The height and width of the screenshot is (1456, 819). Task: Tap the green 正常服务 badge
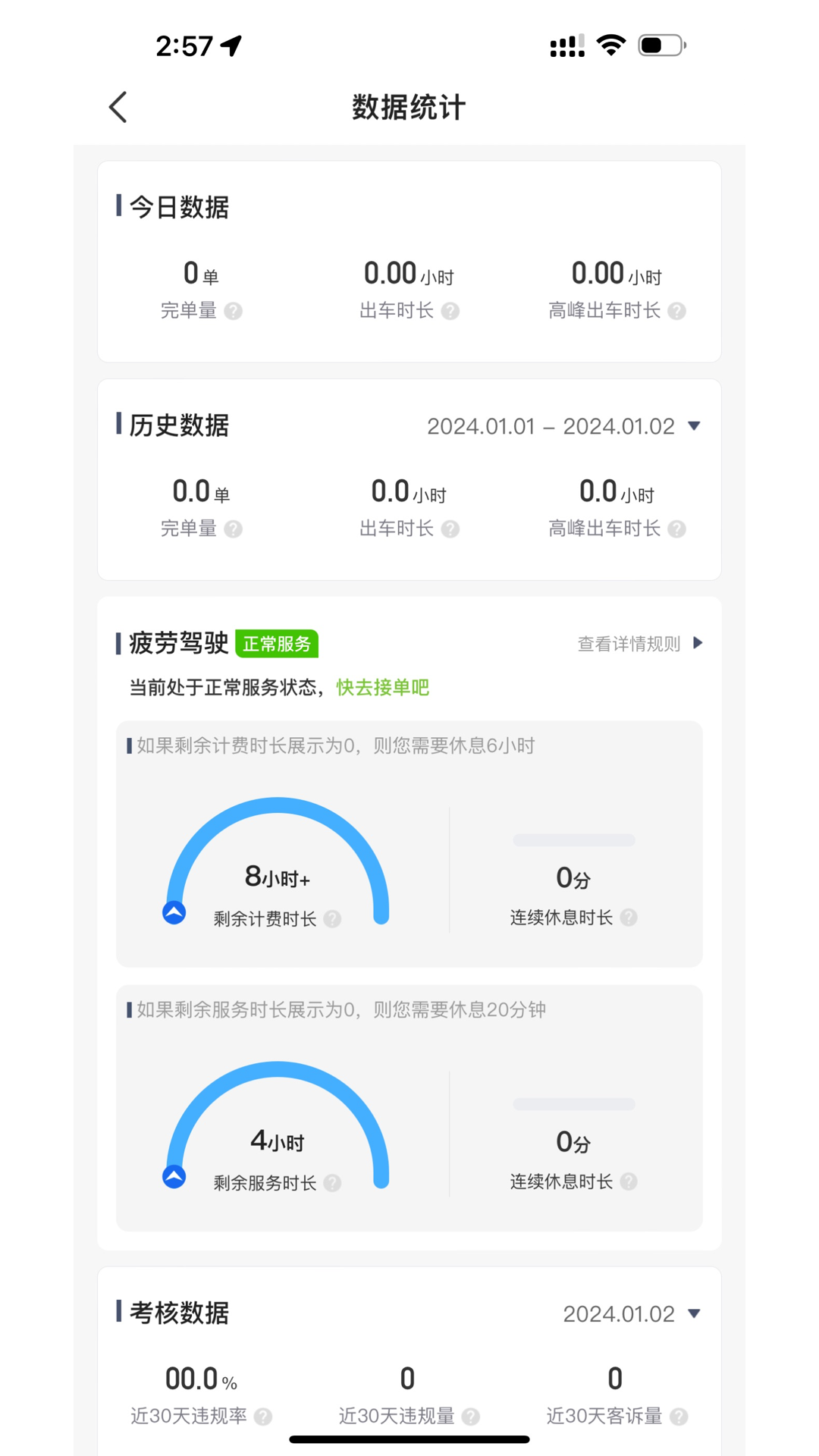(278, 643)
